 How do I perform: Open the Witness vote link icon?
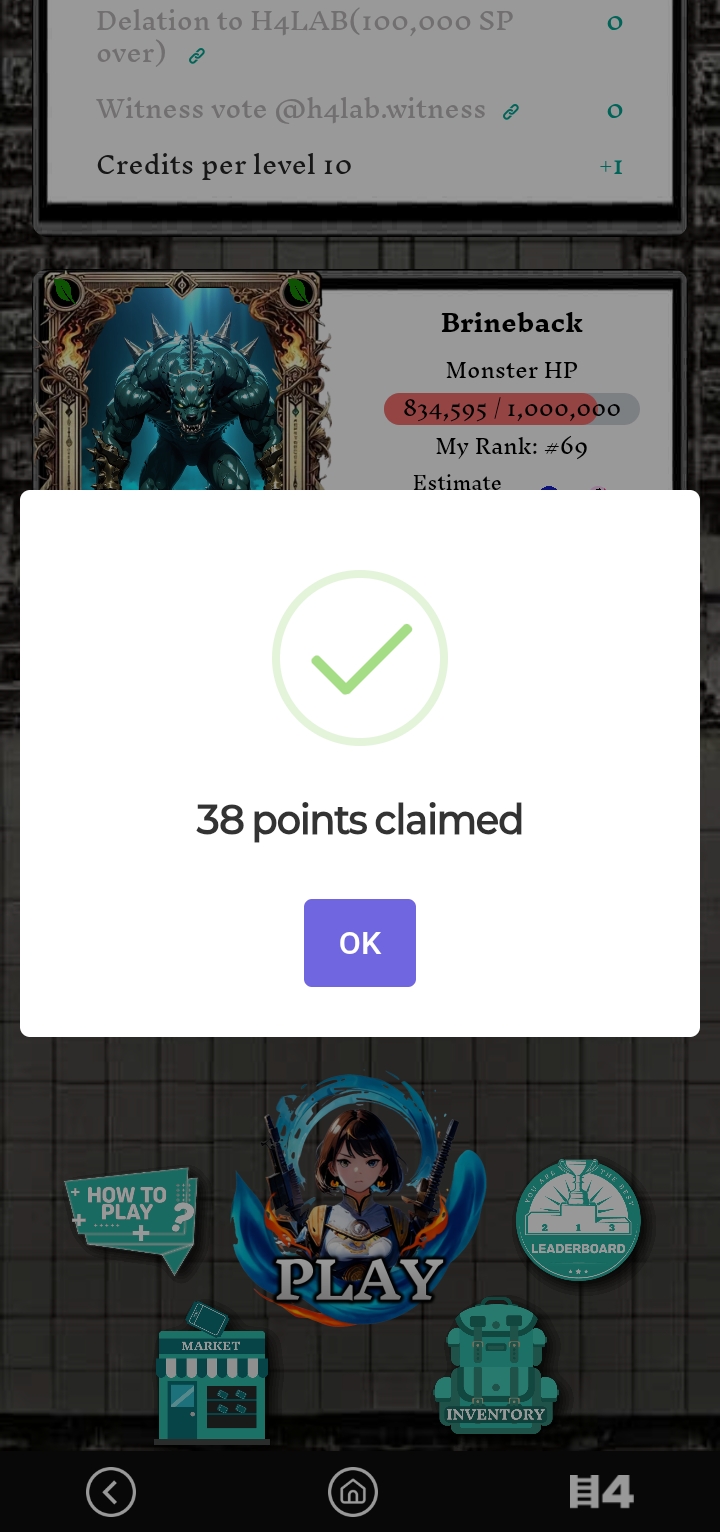pos(511,112)
